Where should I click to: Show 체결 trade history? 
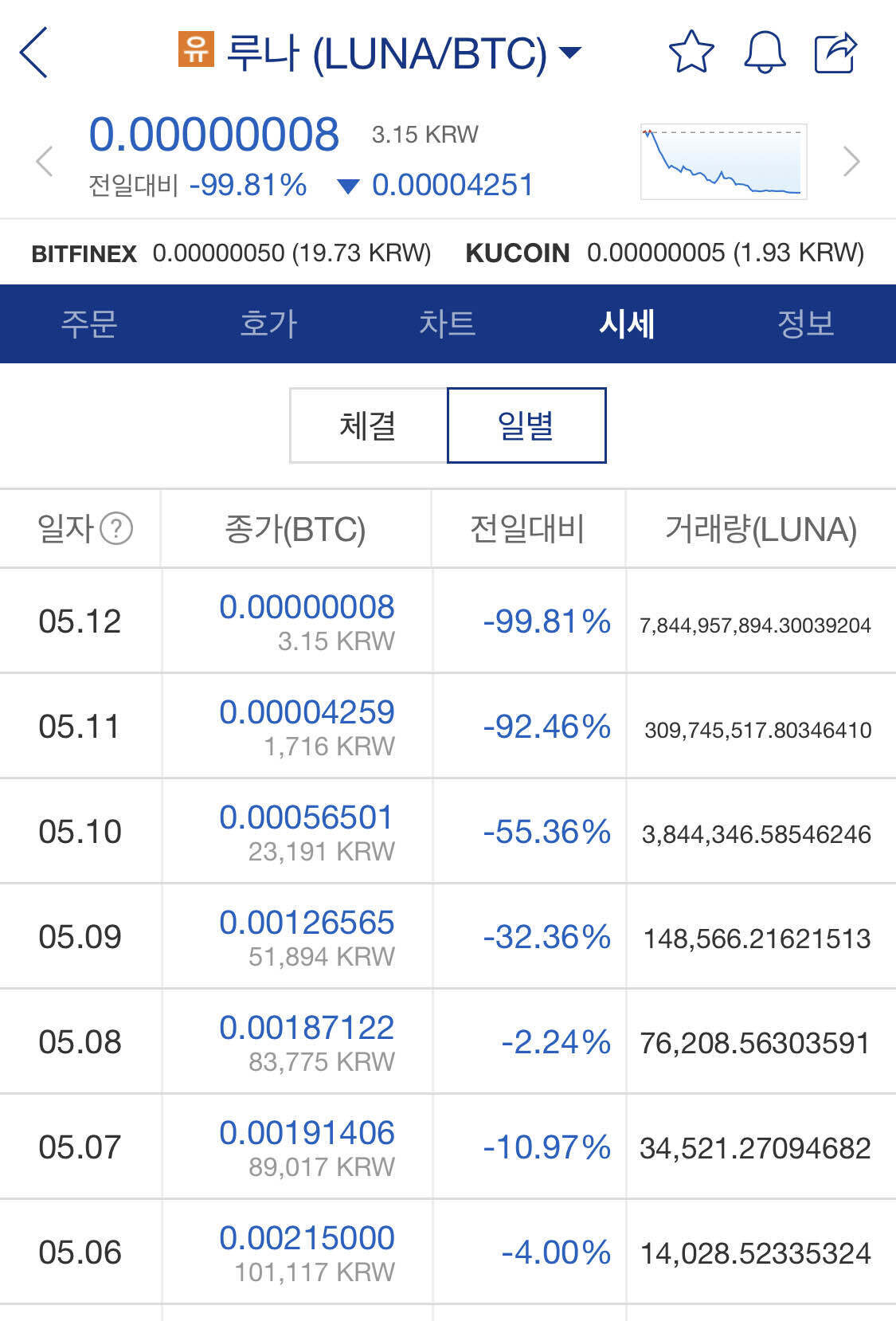click(368, 425)
